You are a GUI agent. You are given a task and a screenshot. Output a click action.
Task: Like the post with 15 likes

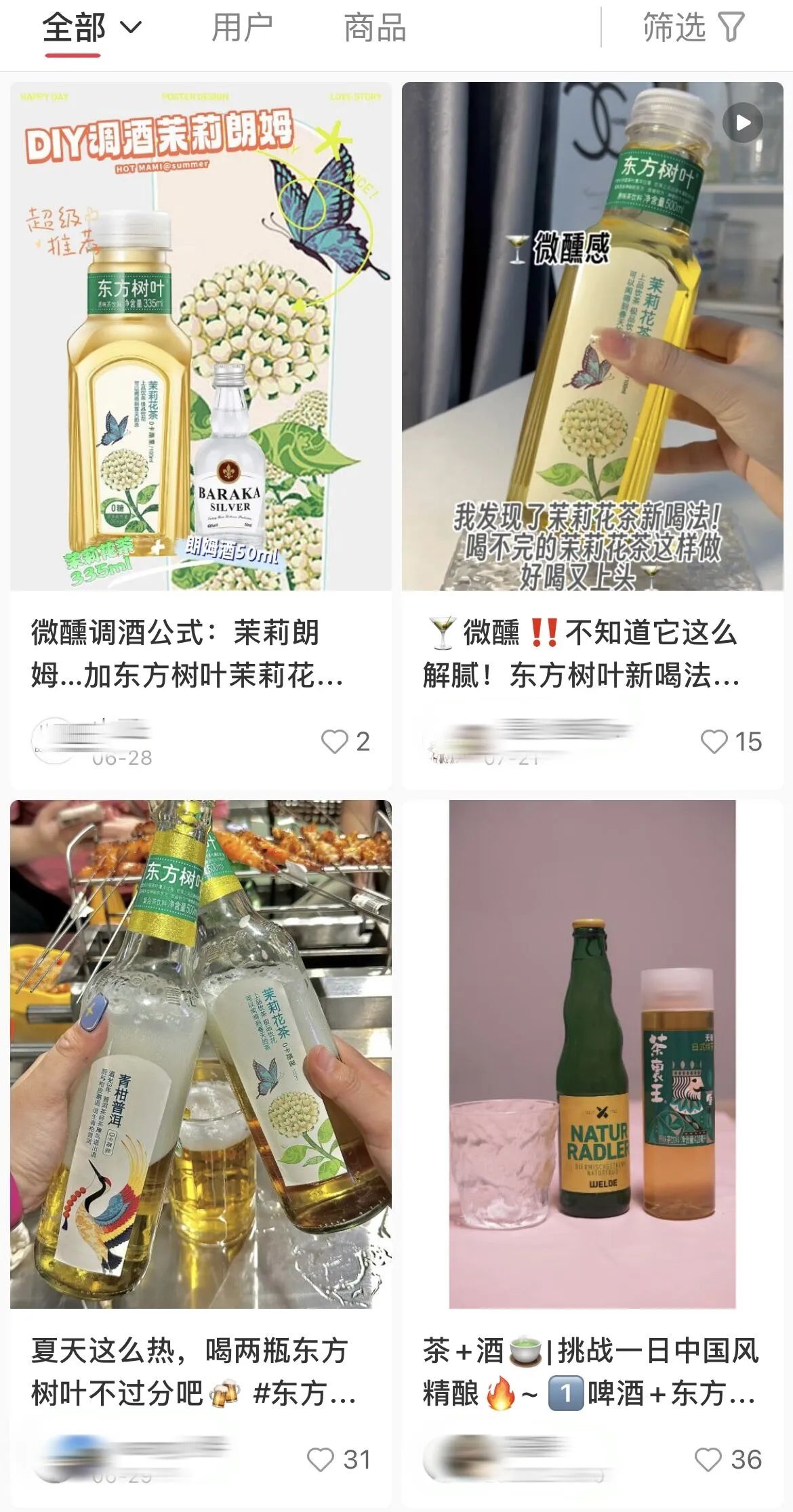[x=714, y=742]
